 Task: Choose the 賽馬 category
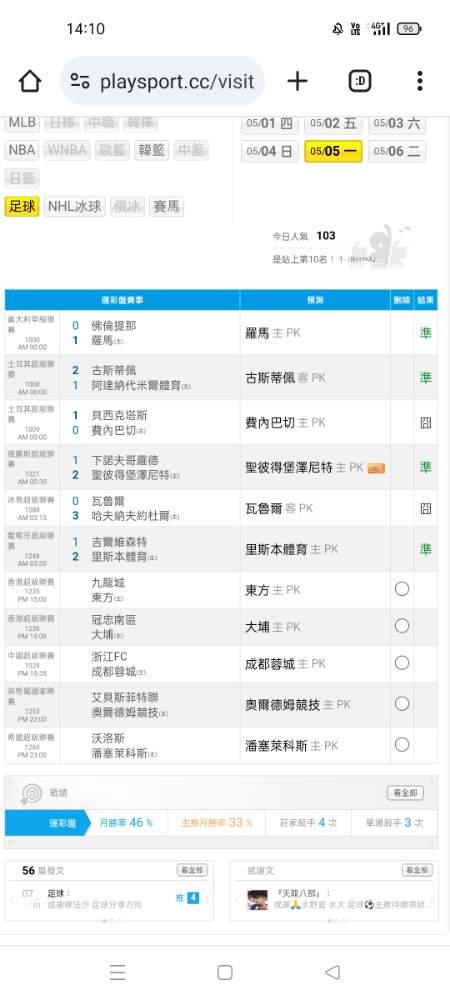[x=166, y=207]
